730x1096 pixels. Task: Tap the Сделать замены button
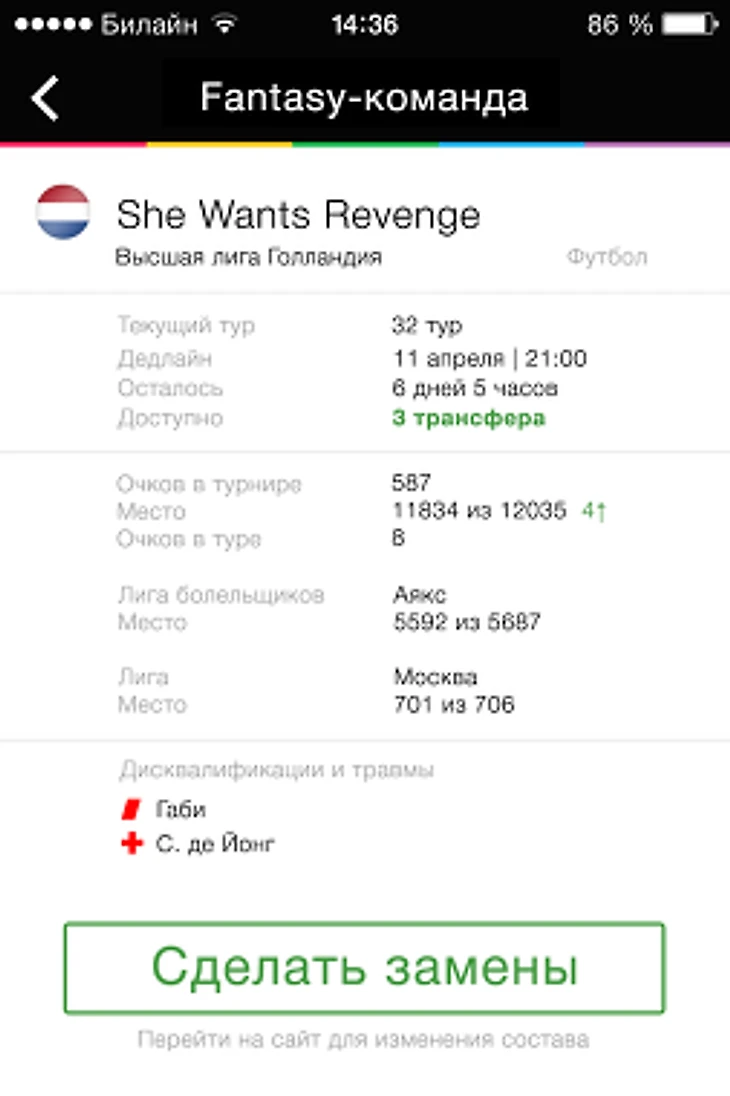(x=364, y=967)
